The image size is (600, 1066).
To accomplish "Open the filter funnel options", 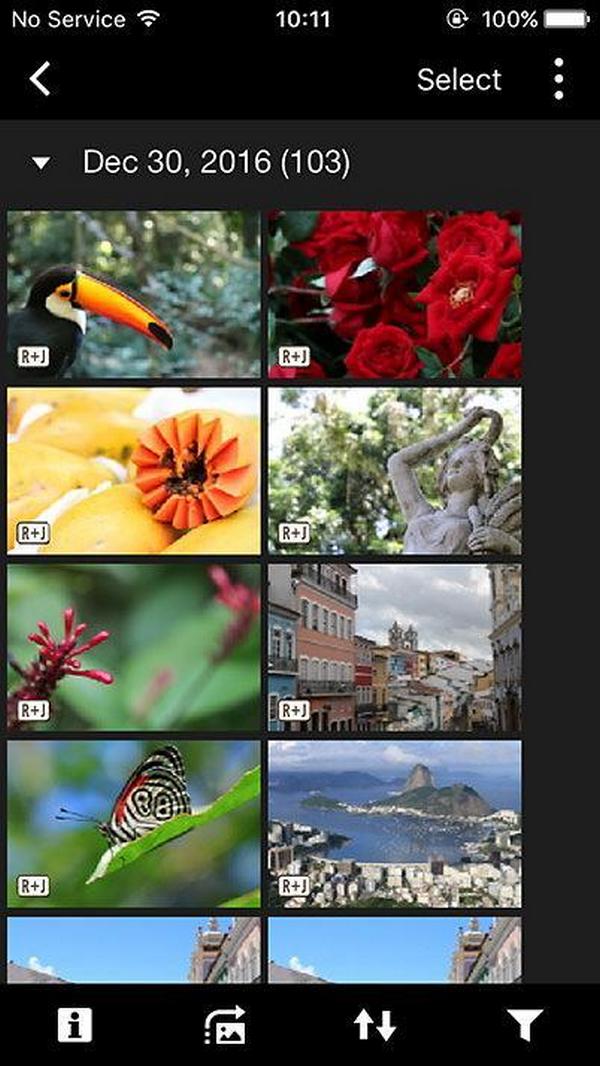I will tap(524, 1025).
